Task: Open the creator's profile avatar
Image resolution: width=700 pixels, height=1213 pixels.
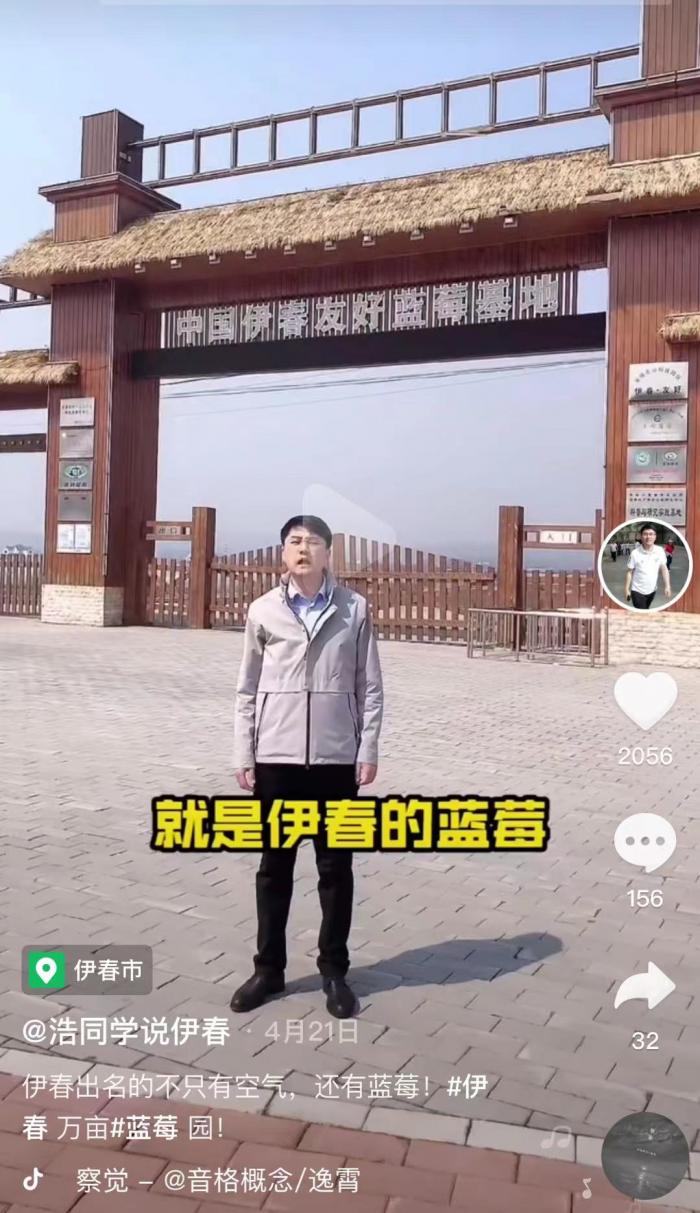Action: click(645, 564)
